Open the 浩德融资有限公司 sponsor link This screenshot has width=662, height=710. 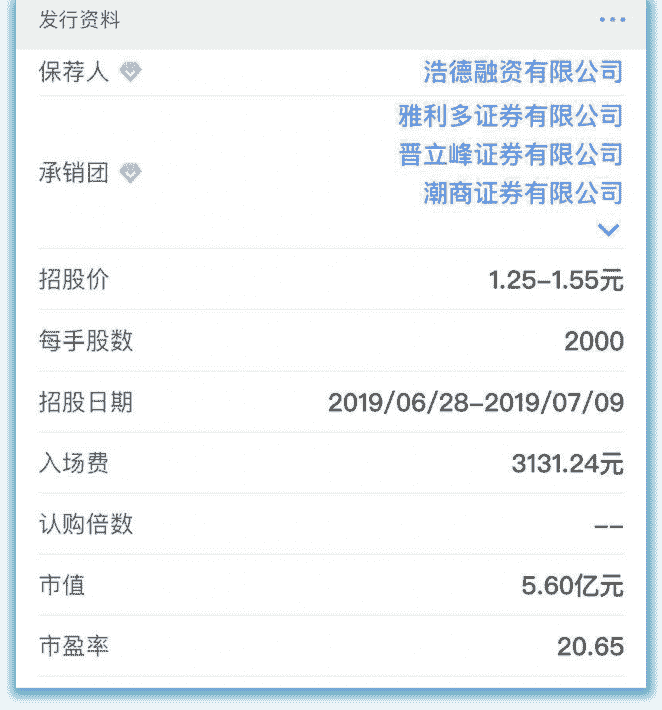coord(523,72)
